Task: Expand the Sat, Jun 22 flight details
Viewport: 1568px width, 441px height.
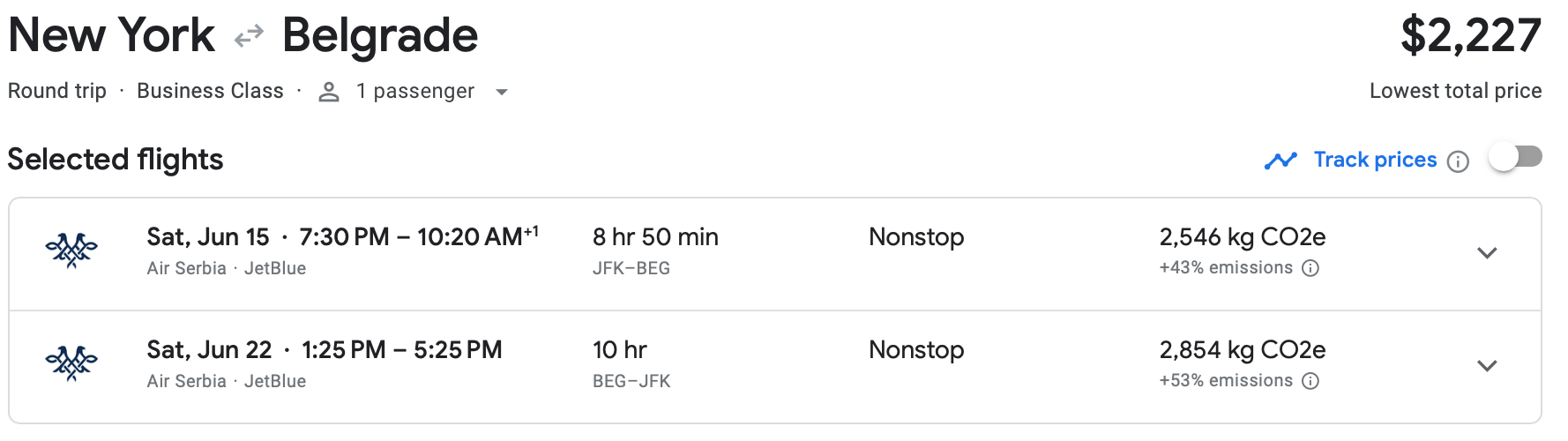Action: 1487,366
